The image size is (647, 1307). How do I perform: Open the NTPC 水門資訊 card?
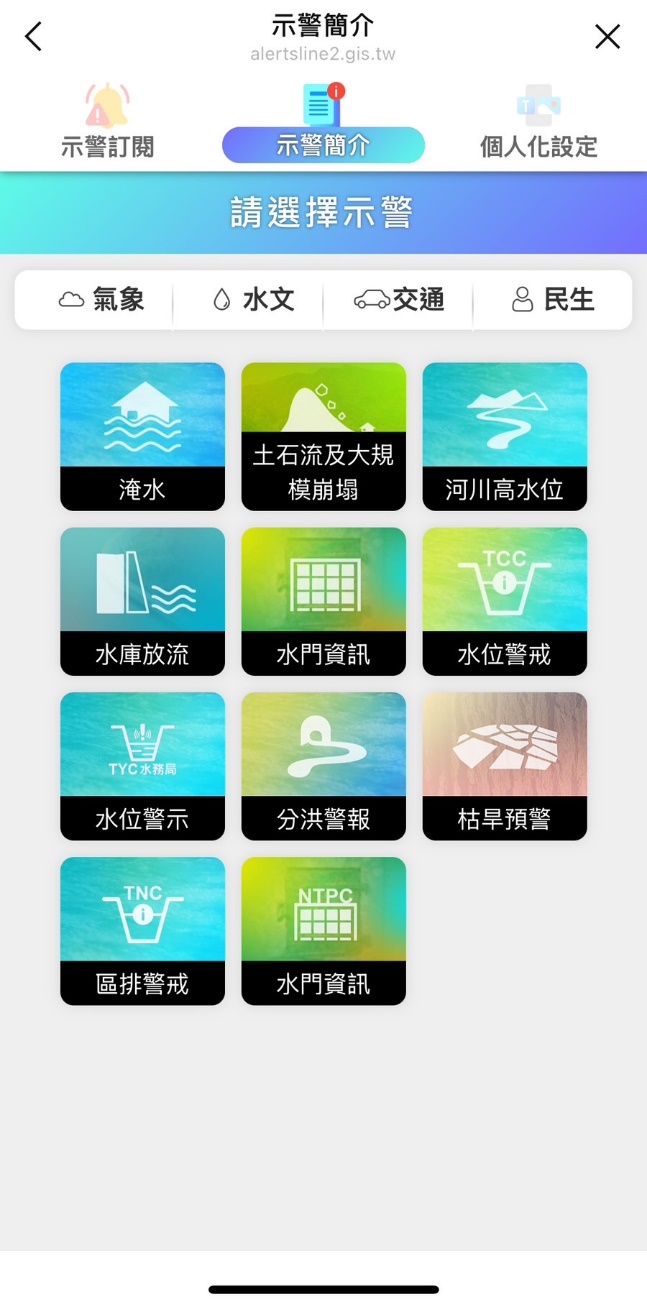click(x=323, y=931)
